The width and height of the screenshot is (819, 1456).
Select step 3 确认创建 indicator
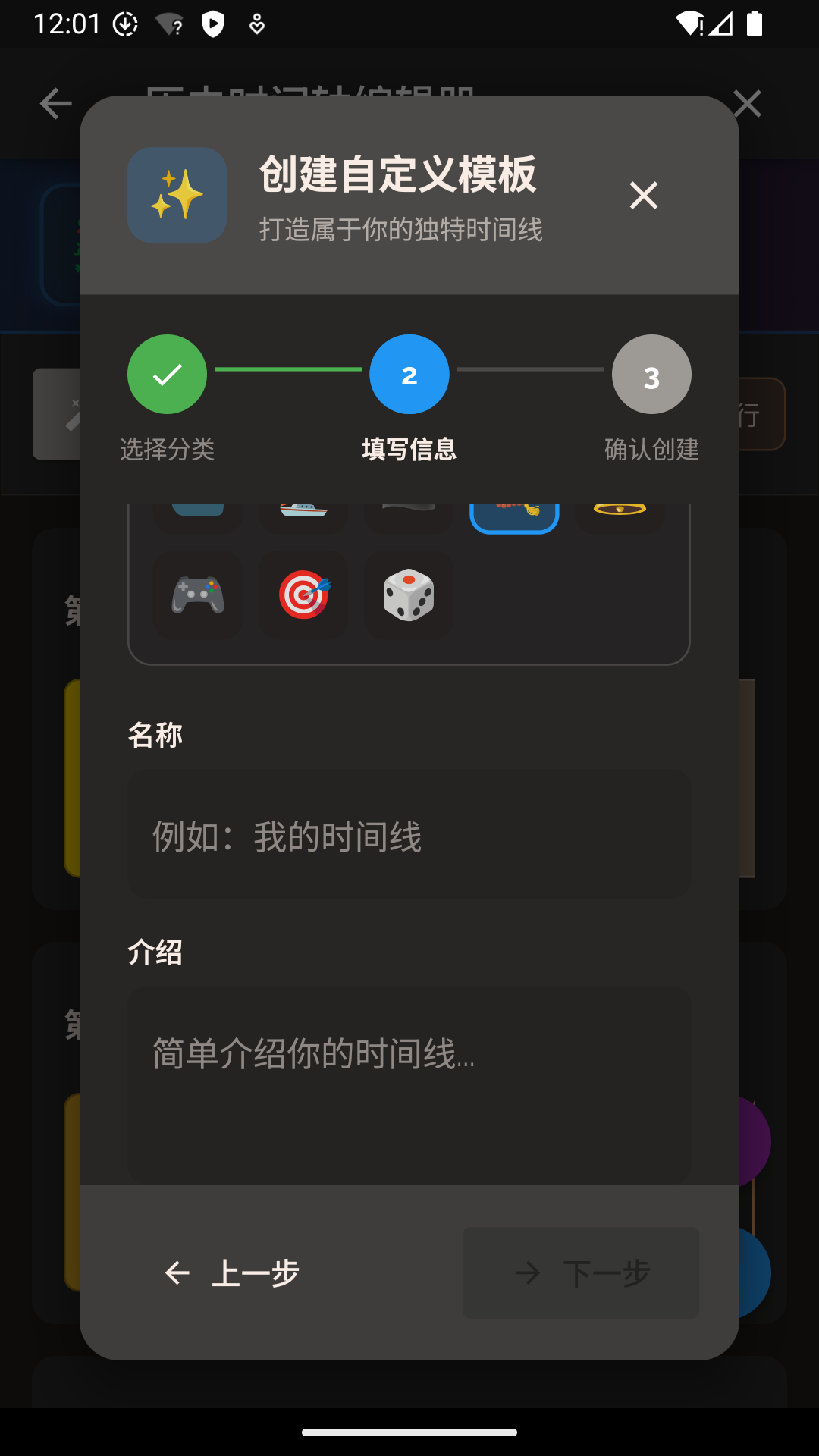pyautogui.click(x=651, y=374)
